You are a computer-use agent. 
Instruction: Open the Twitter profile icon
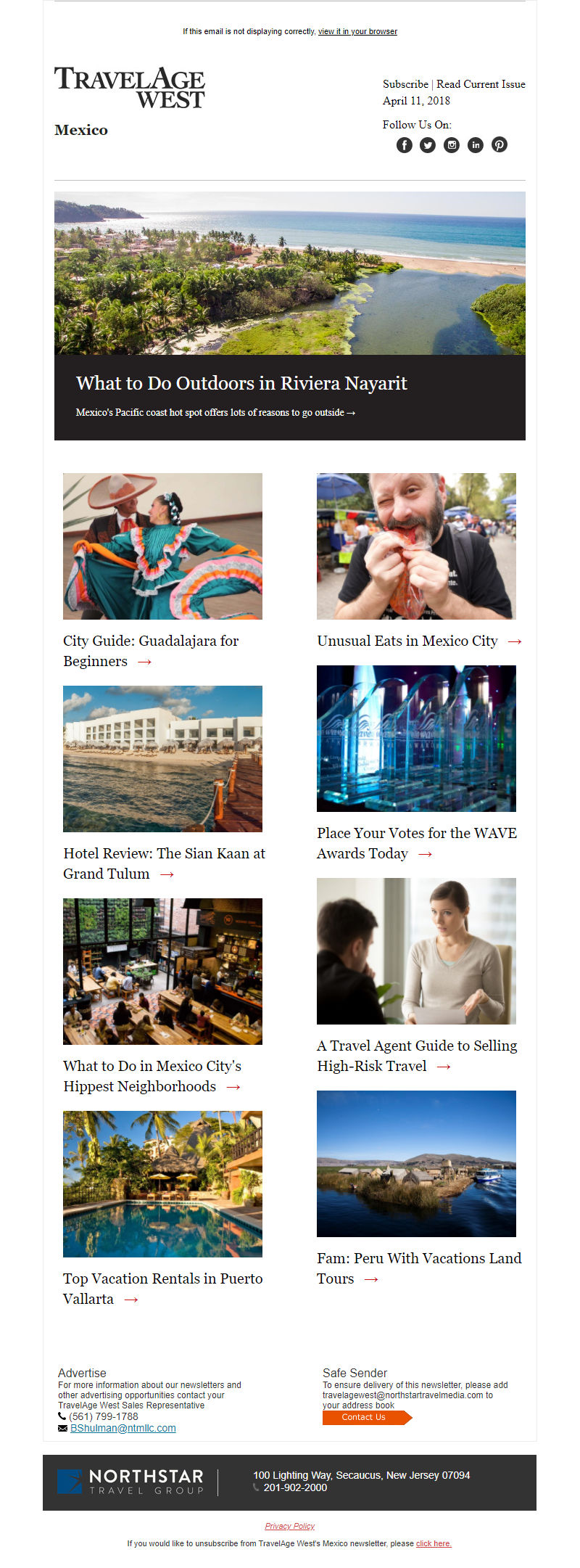428,145
